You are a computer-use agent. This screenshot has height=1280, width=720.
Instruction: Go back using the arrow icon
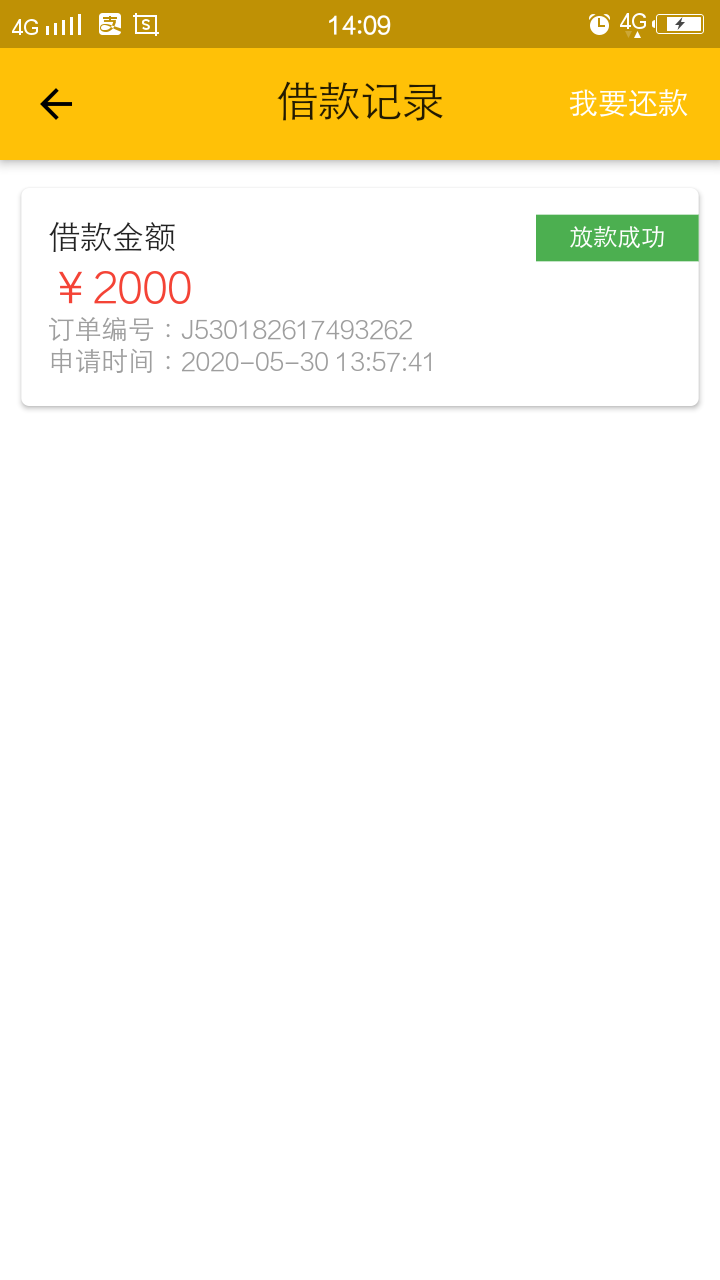[x=56, y=104]
